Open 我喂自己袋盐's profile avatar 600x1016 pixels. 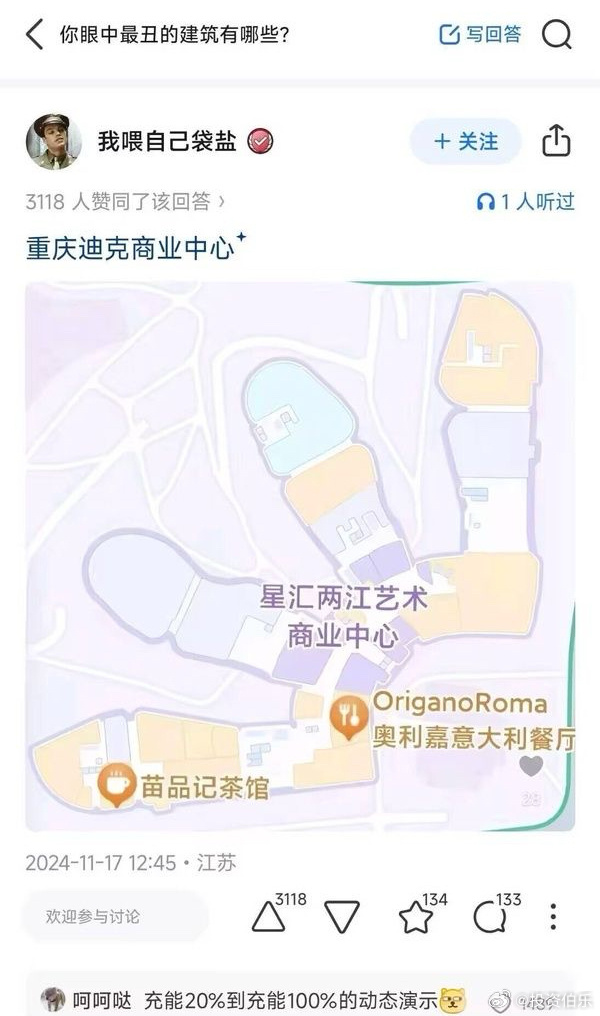[x=54, y=141]
